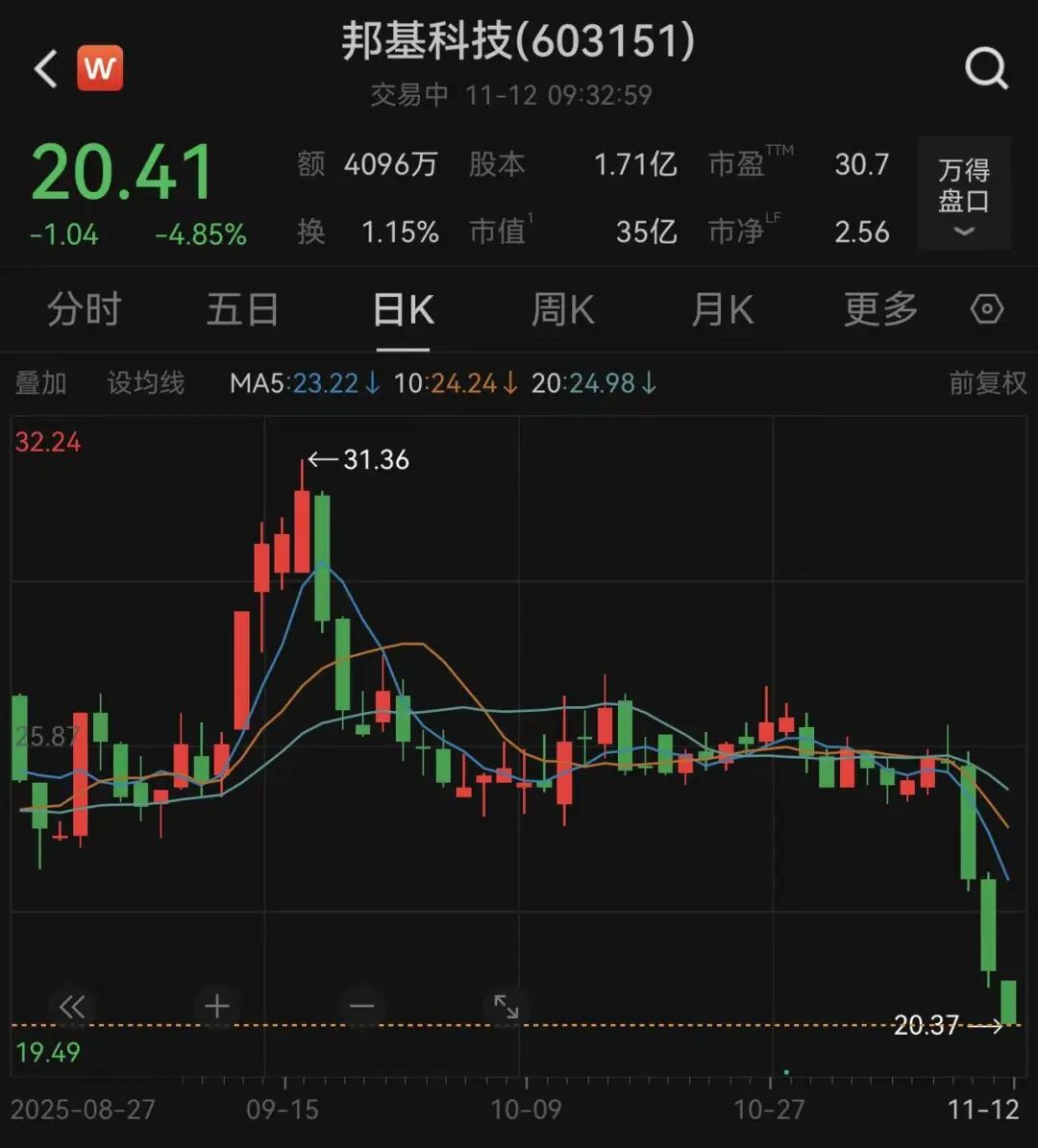
Task: Tap the search magnifier icon
Action: pyautogui.click(x=986, y=68)
